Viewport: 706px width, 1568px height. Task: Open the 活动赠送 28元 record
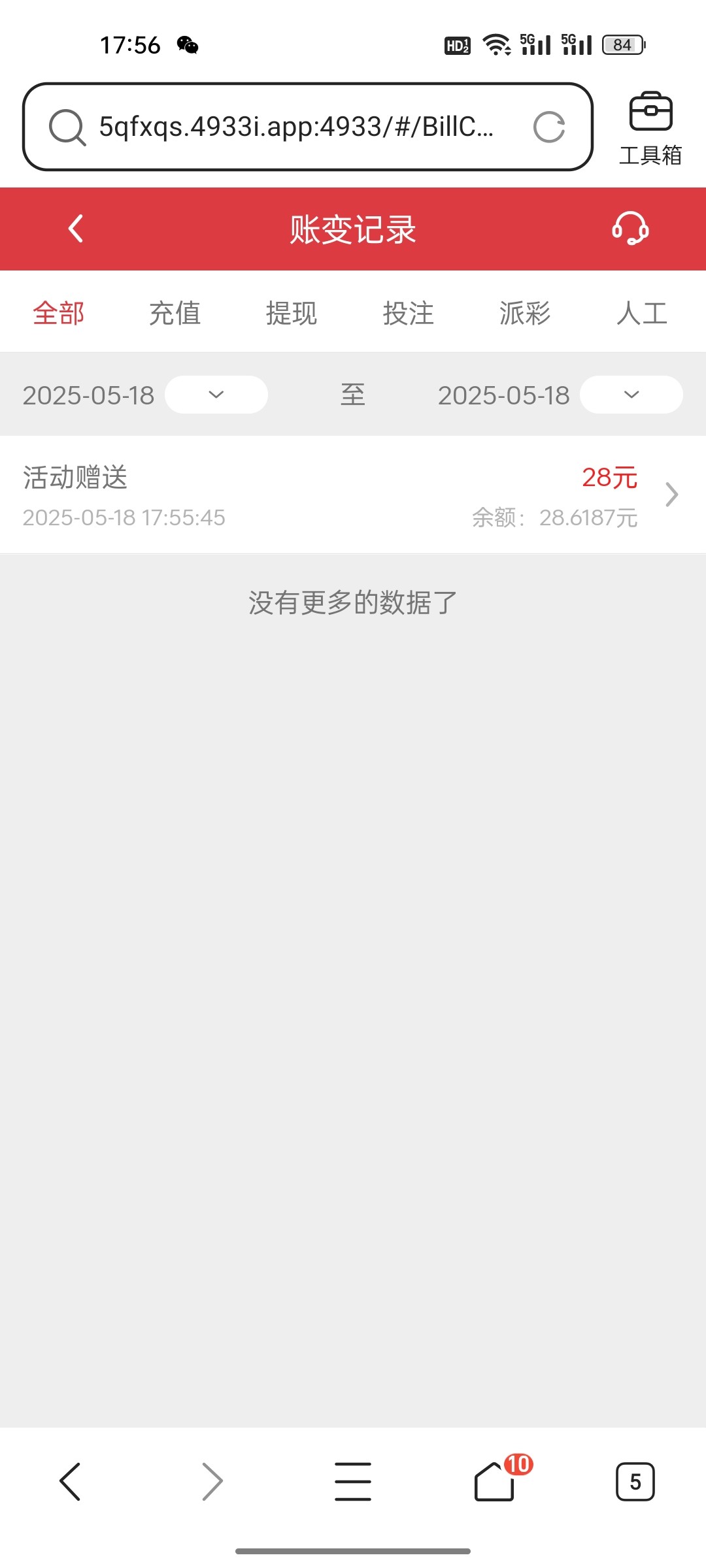click(x=353, y=495)
